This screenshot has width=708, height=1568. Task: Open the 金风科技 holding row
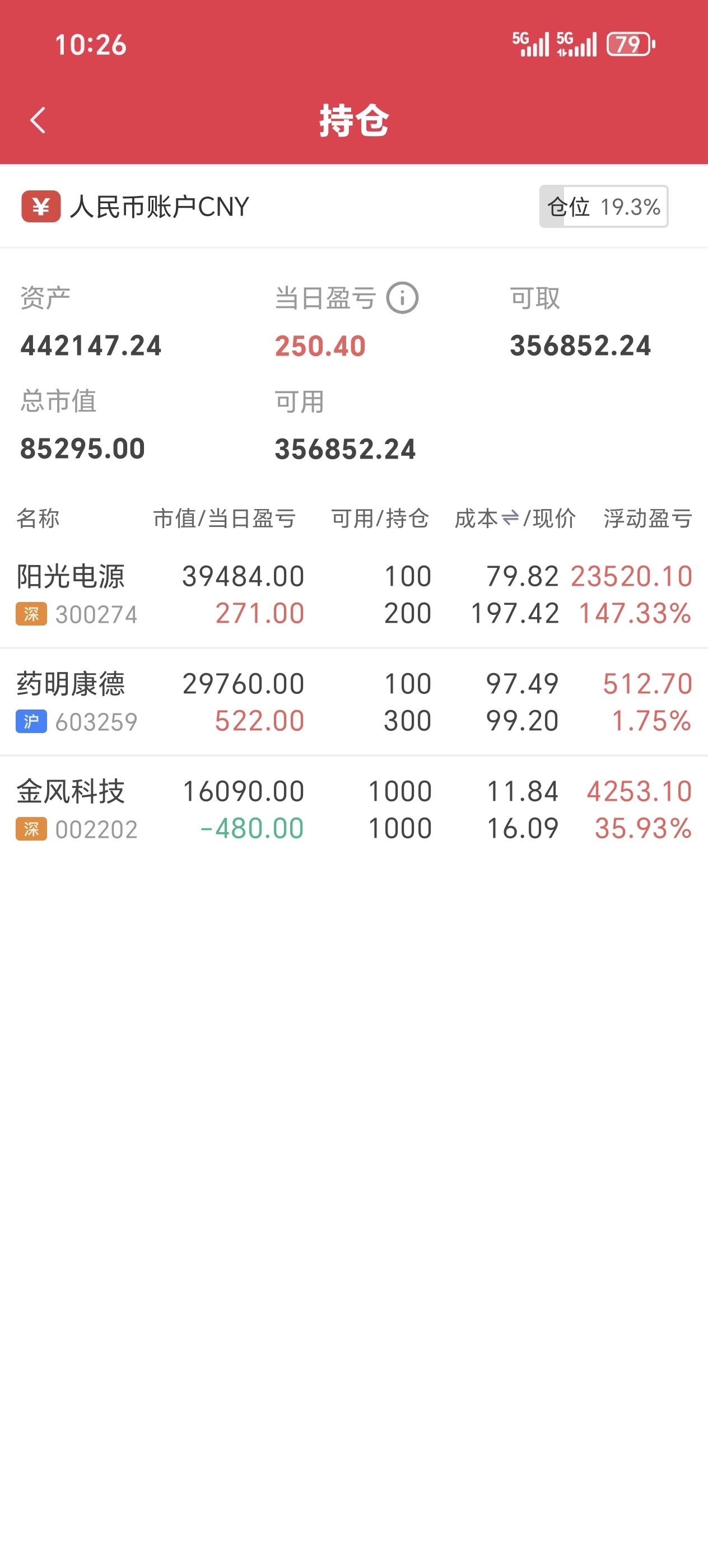353,810
